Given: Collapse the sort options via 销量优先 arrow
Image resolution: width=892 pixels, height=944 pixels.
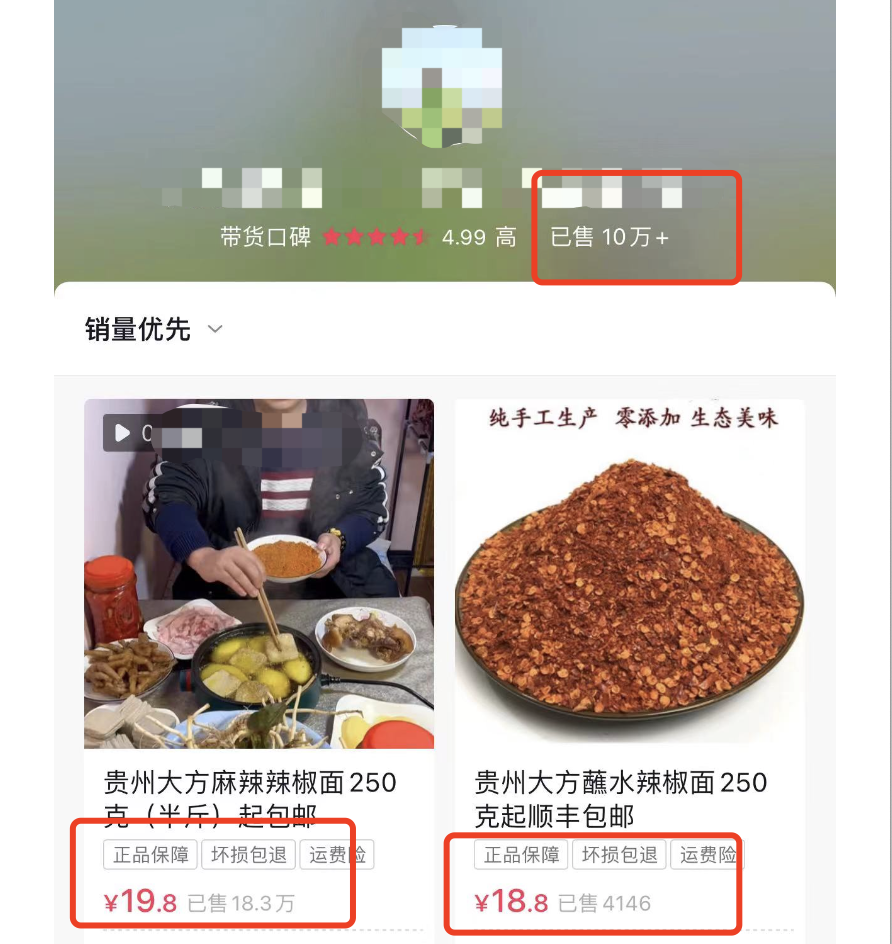Looking at the screenshot, I should (215, 330).
